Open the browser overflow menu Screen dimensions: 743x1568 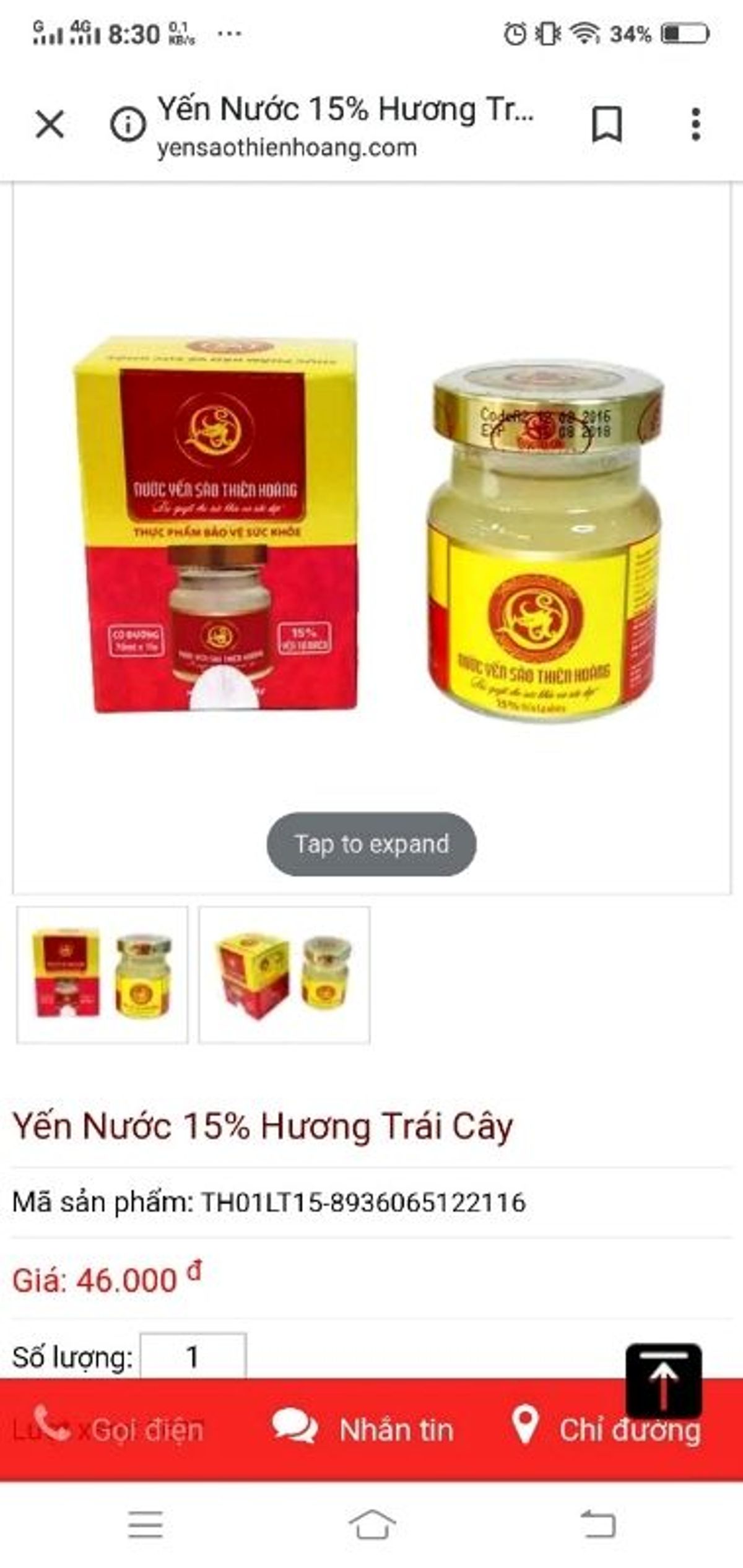pyautogui.click(x=696, y=124)
